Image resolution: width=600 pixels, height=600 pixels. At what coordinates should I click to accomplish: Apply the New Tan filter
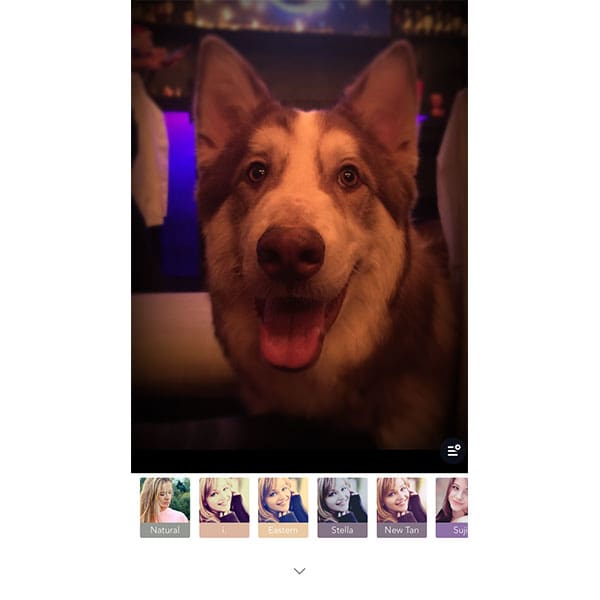401,506
